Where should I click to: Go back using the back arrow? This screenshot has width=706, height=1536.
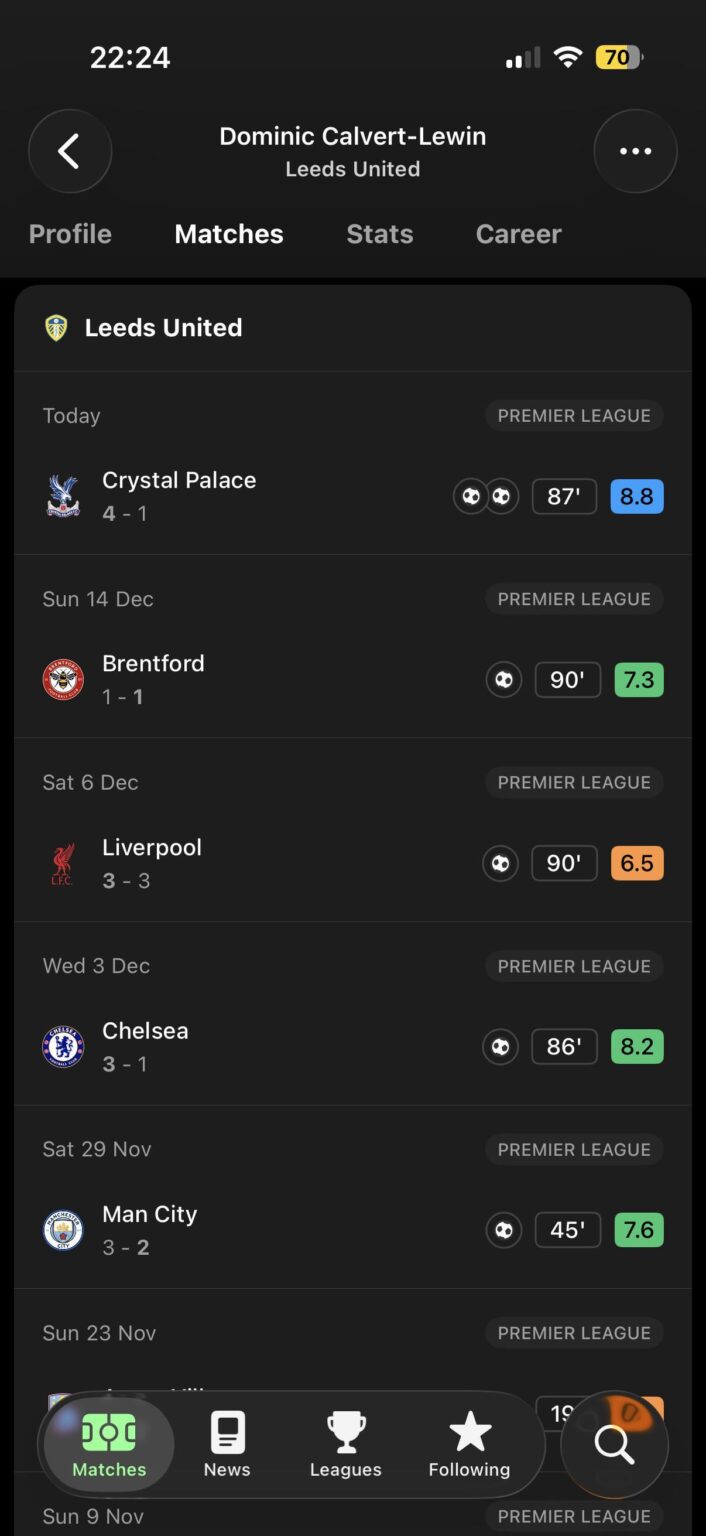69,152
